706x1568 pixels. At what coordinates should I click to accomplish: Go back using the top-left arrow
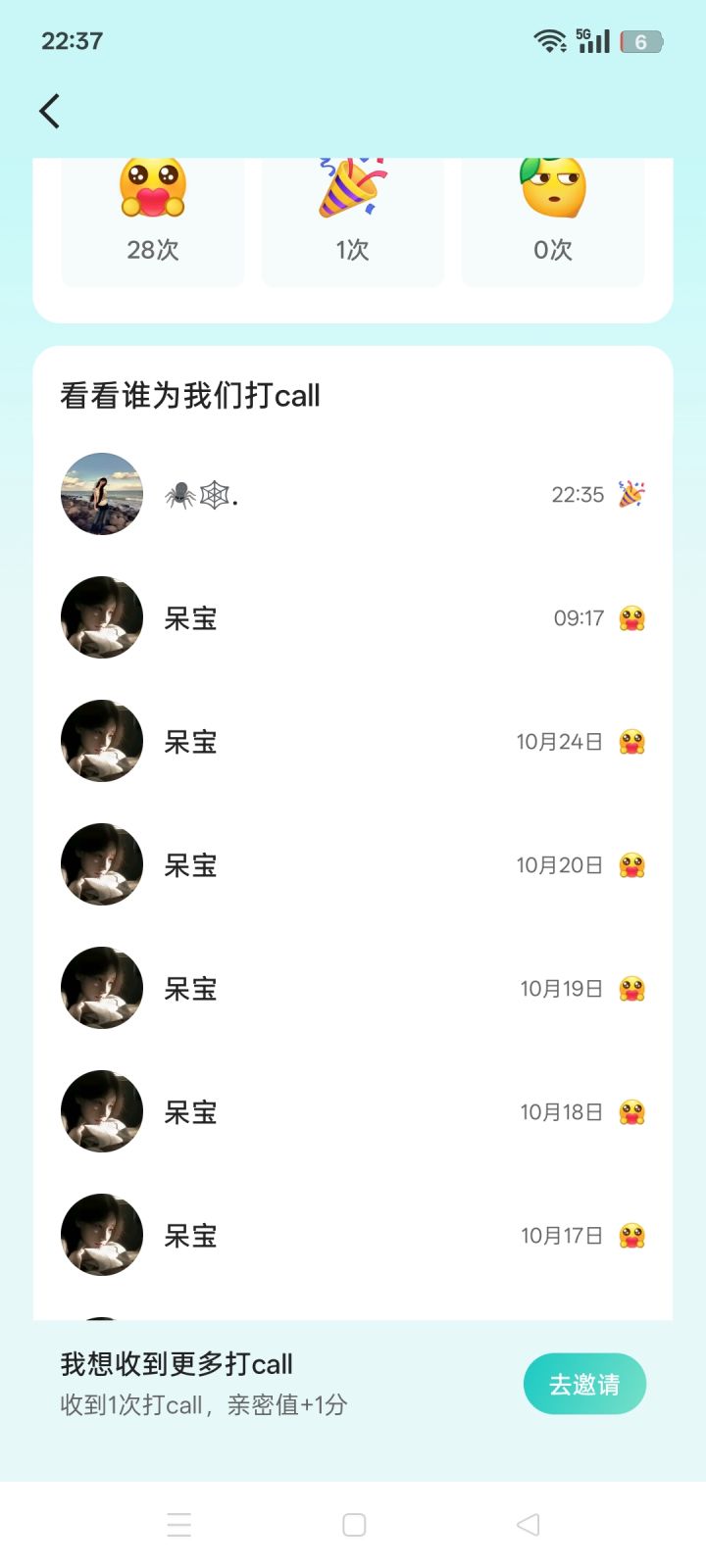[x=50, y=112]
